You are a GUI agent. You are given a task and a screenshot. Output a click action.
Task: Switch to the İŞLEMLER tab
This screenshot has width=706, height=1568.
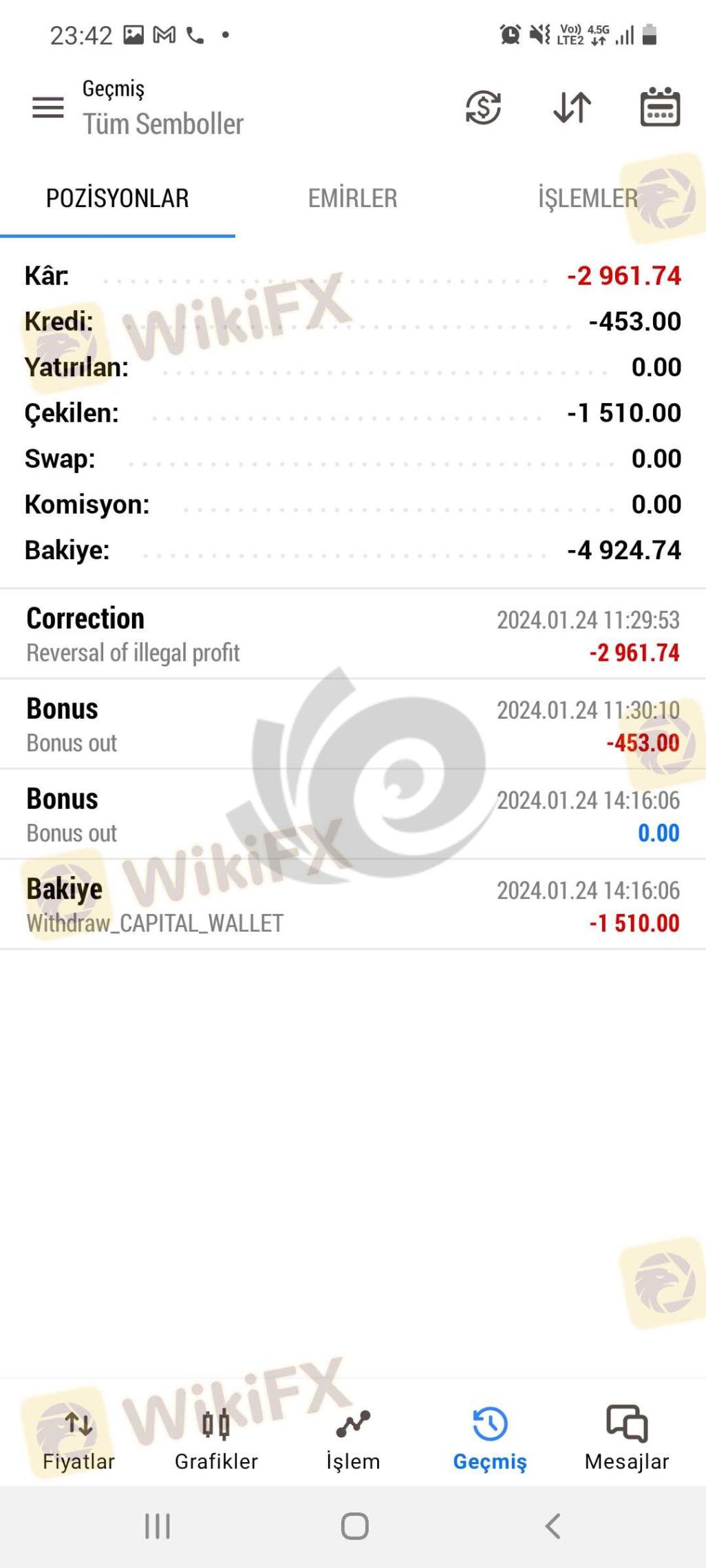click(588, 199)
